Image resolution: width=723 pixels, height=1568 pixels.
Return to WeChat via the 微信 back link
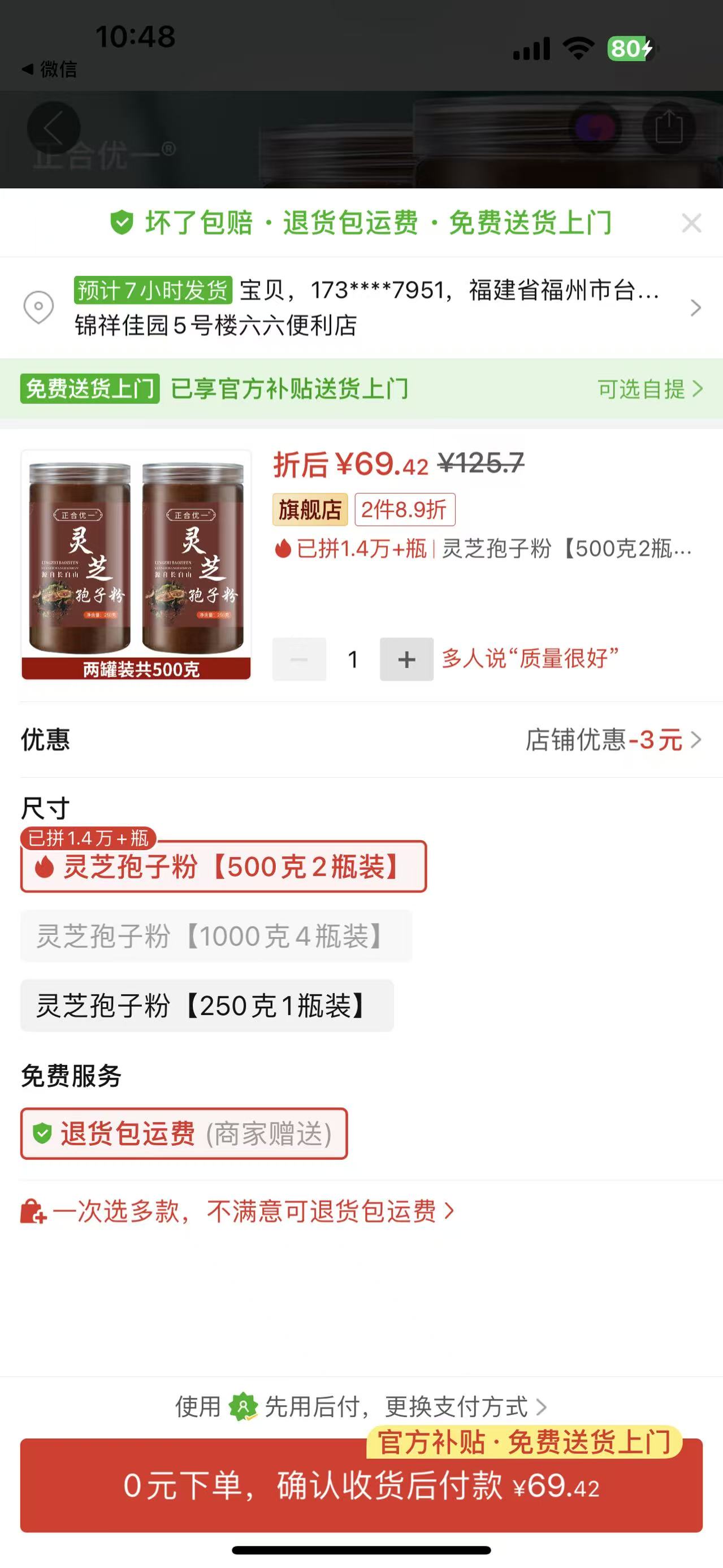(x=50, y=70)
